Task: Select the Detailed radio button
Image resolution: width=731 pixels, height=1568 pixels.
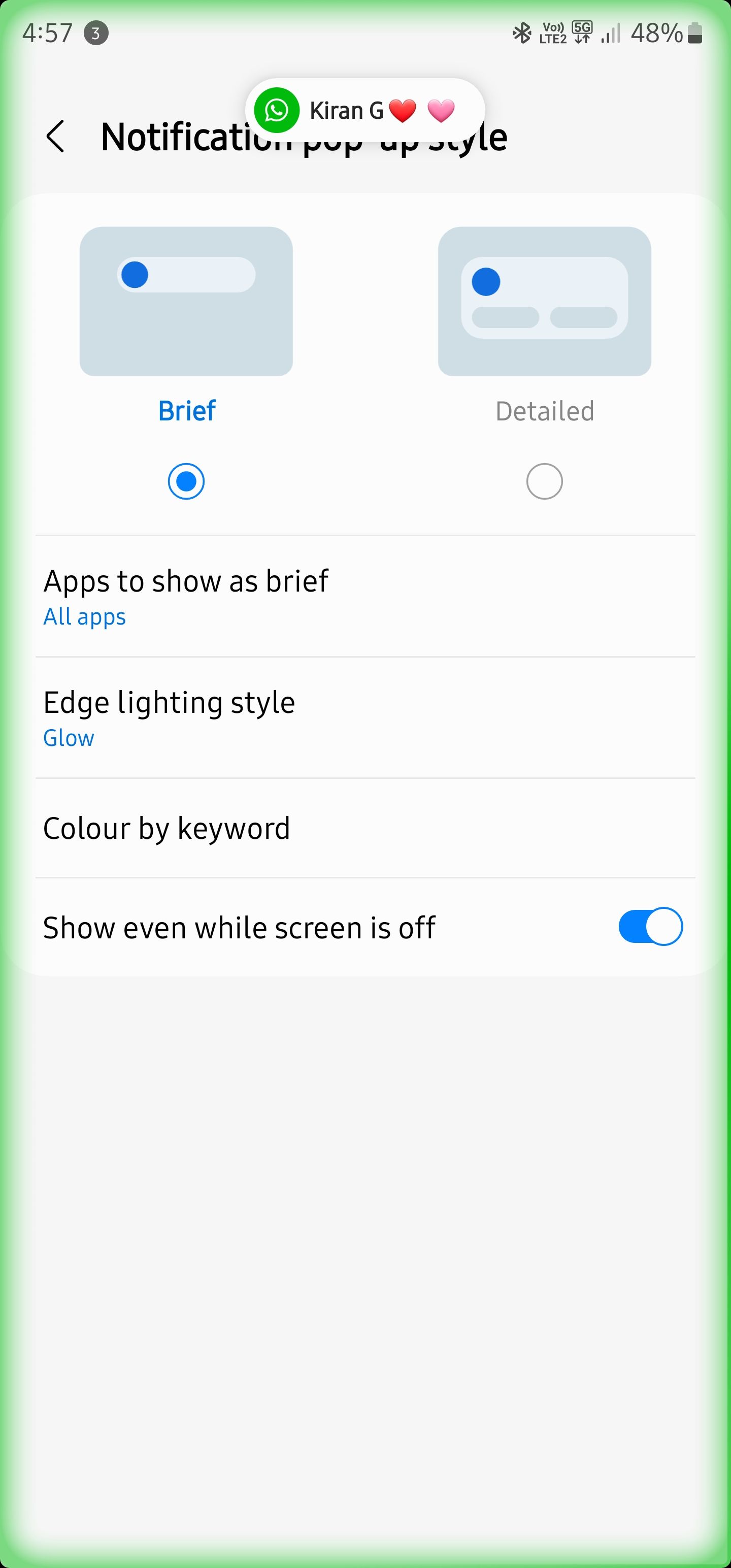Action: [x=544, y=481]
